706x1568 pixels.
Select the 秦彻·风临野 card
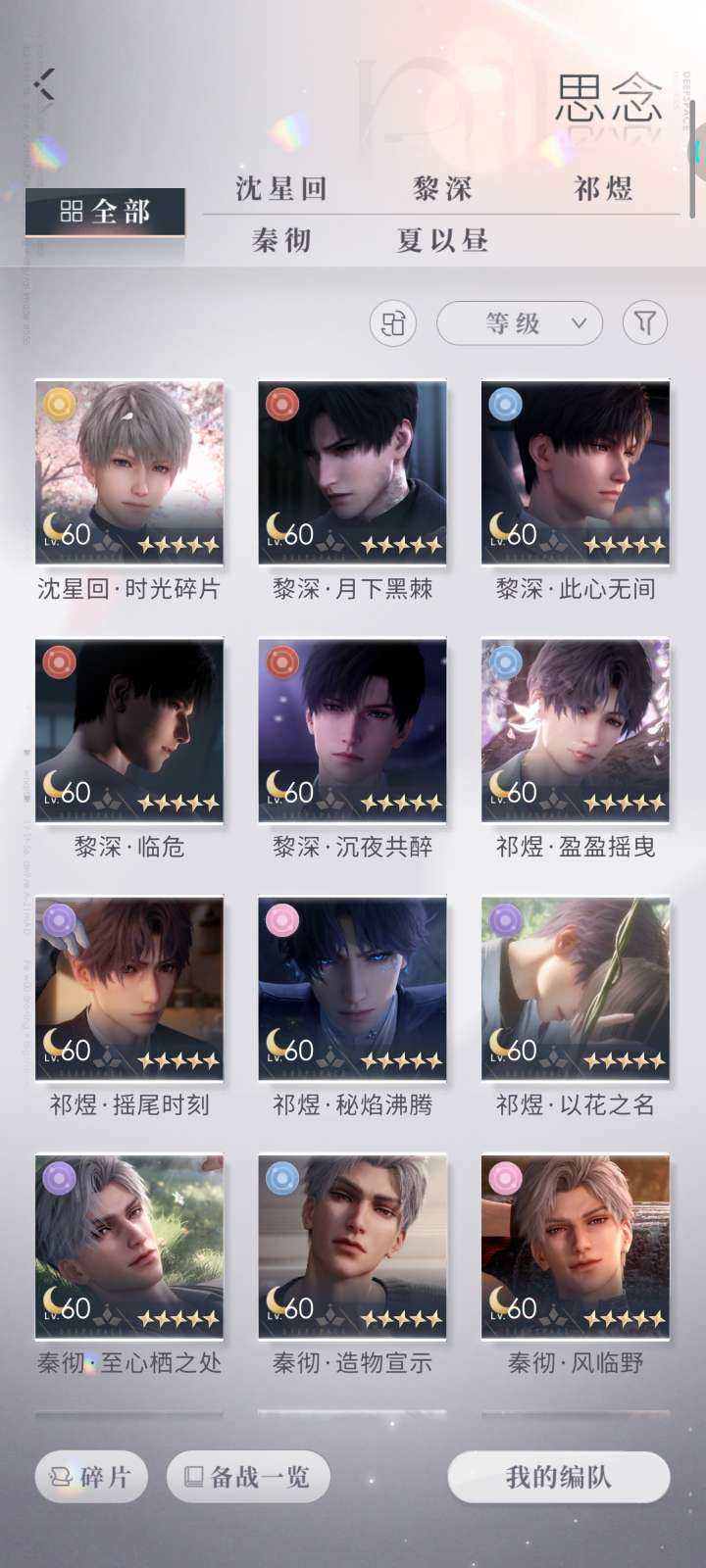pyautogui.click(x=576, y=1246)
